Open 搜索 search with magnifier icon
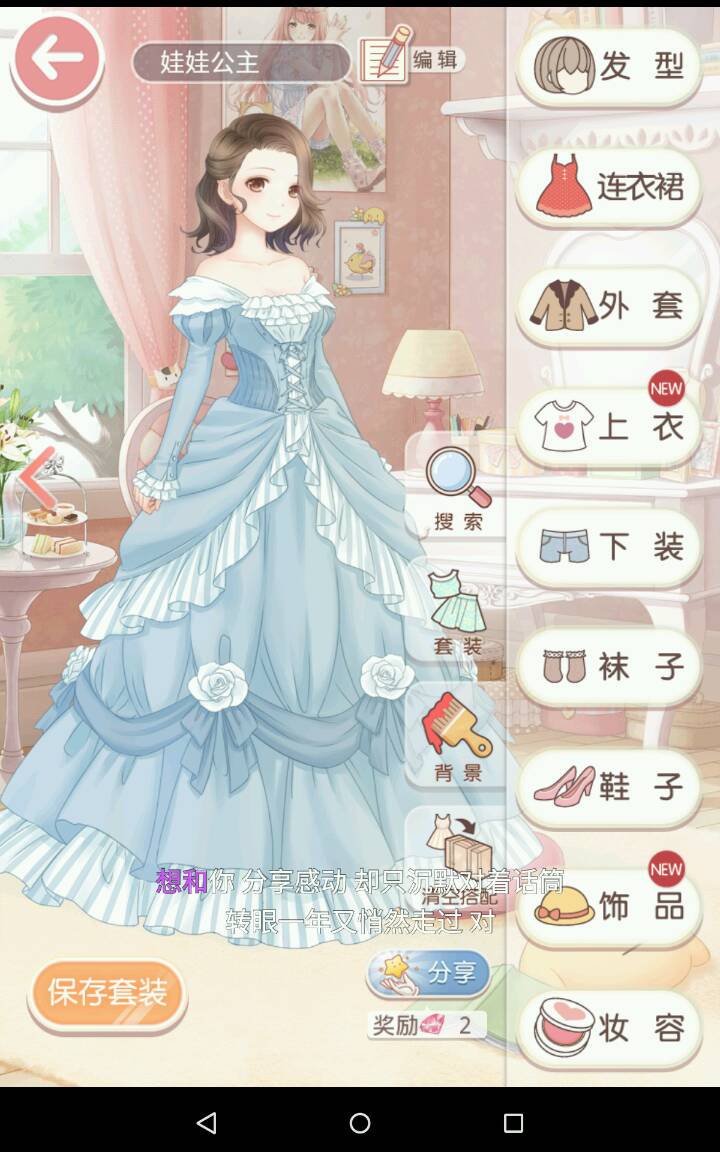720x1152 pixels. click(458, 490)
